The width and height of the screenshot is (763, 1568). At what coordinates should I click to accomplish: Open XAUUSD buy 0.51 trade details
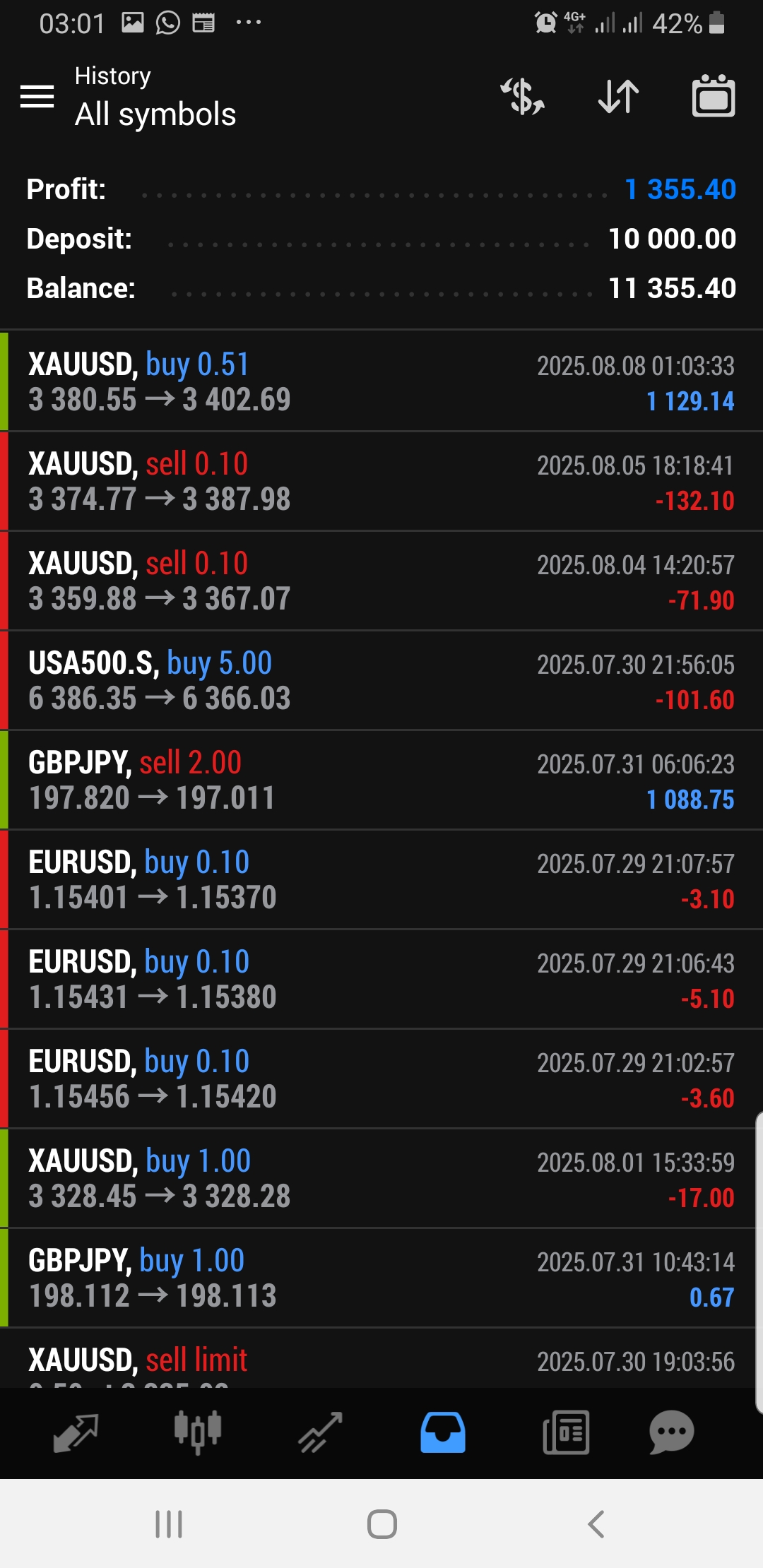point(381,381)
